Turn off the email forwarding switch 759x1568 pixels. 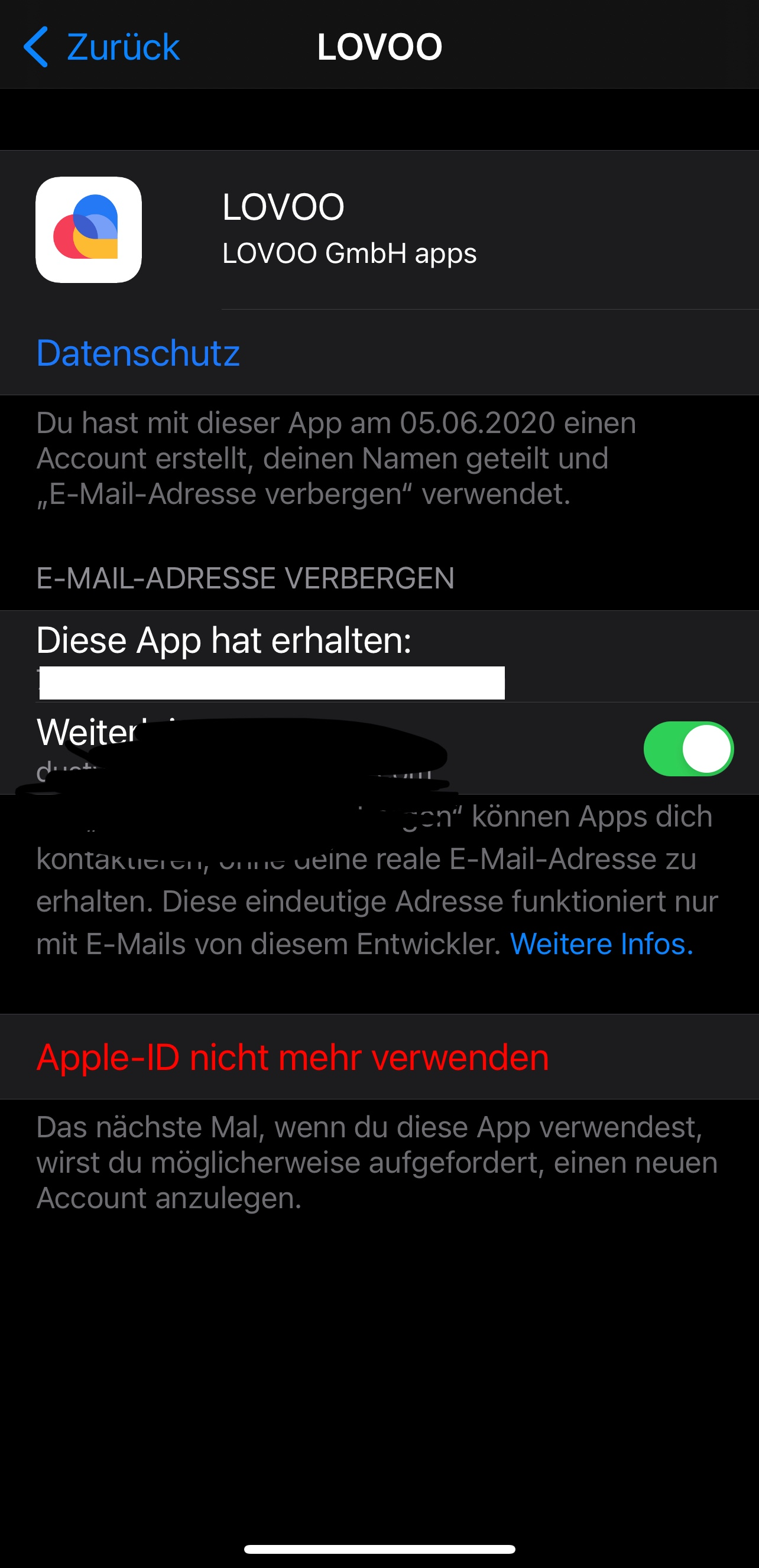point(687,749)
